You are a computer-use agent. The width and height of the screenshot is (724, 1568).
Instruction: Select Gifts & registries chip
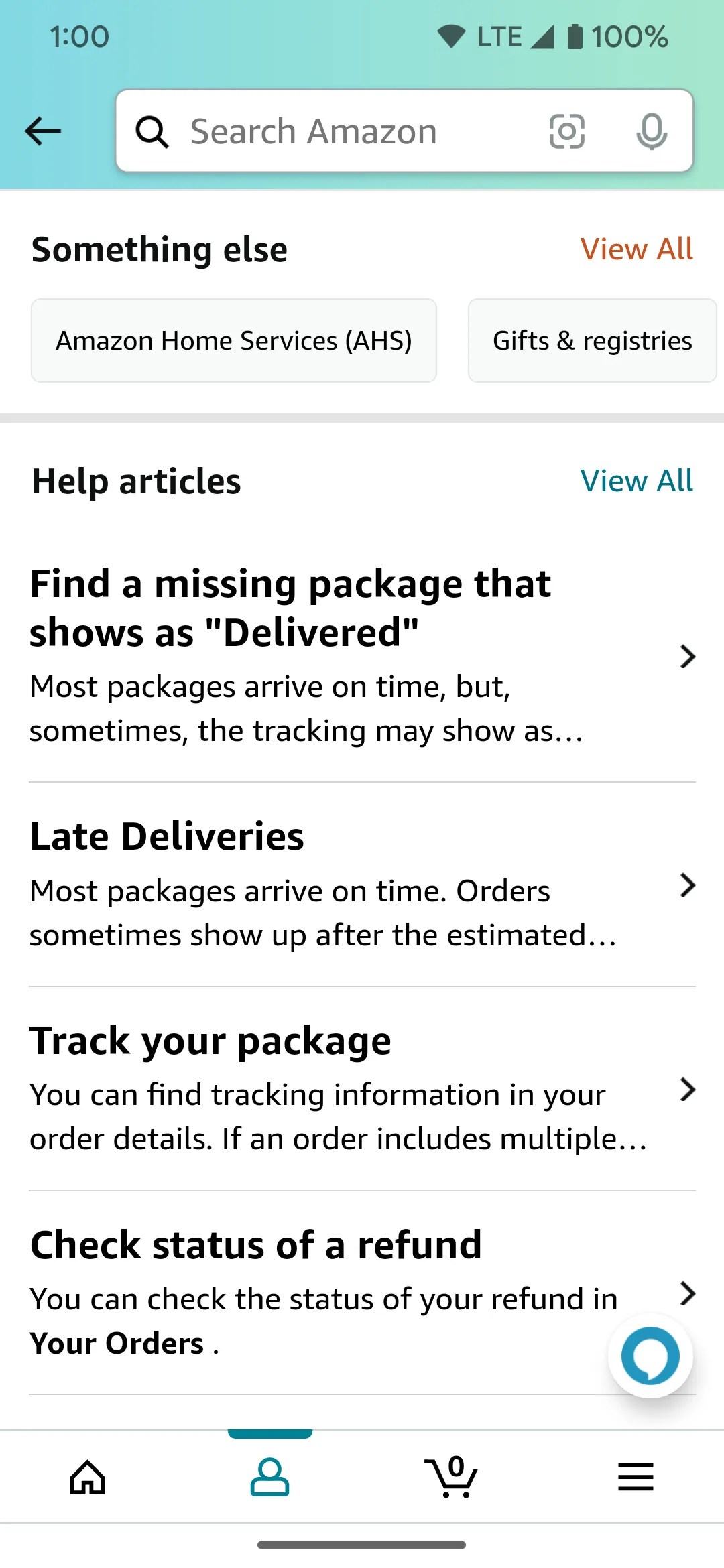[x=592, y=340]
